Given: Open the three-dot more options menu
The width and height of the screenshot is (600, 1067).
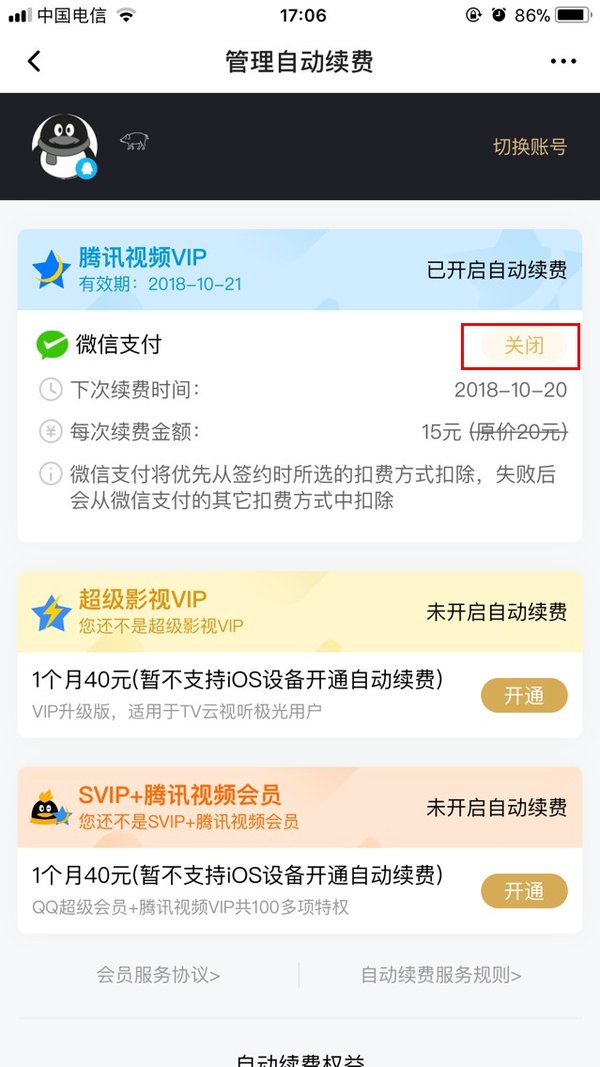Looking at the screenshot, I should (563, 61).
